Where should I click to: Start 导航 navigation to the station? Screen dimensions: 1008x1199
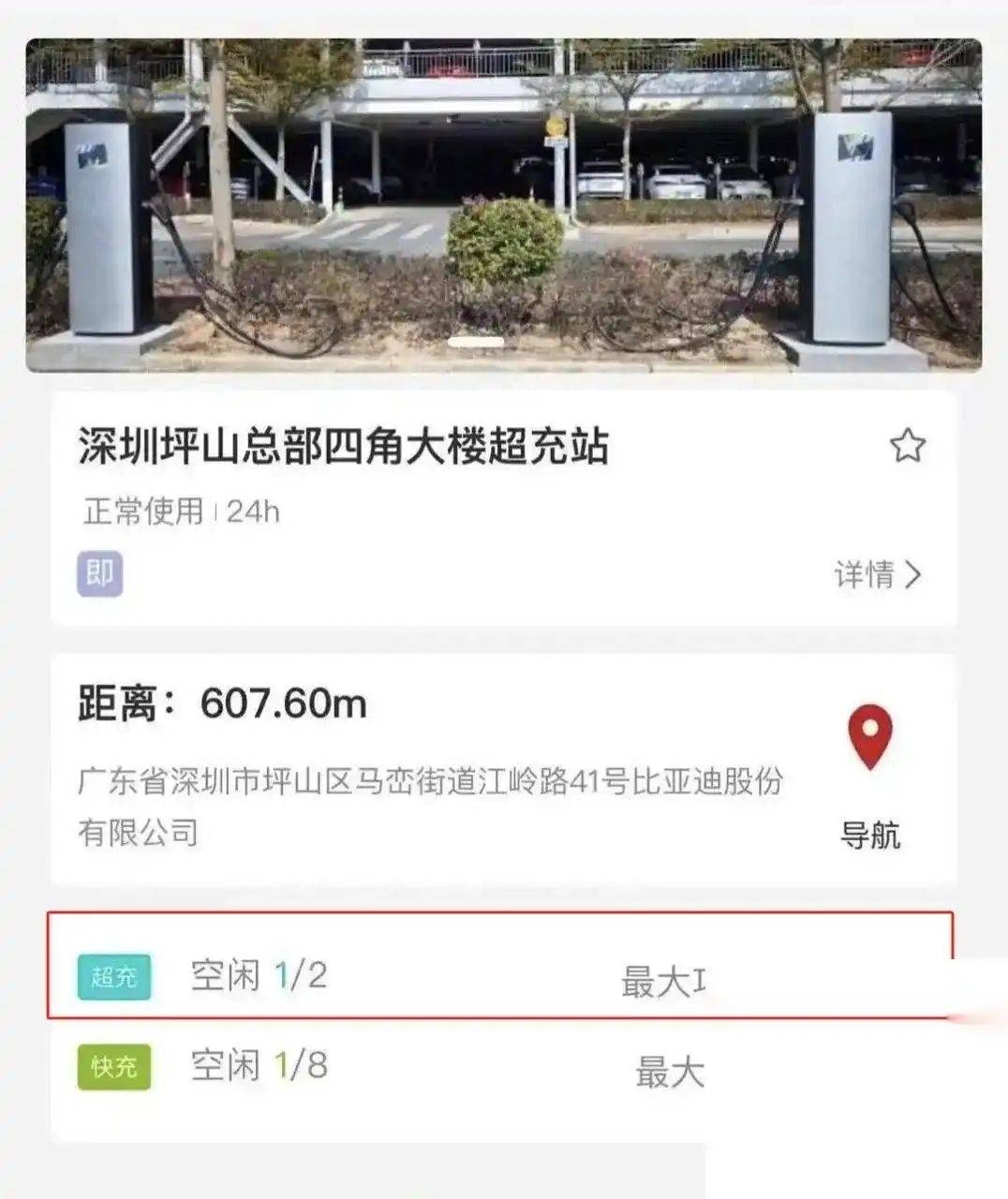pyautogui.click(x=870, y=777)
